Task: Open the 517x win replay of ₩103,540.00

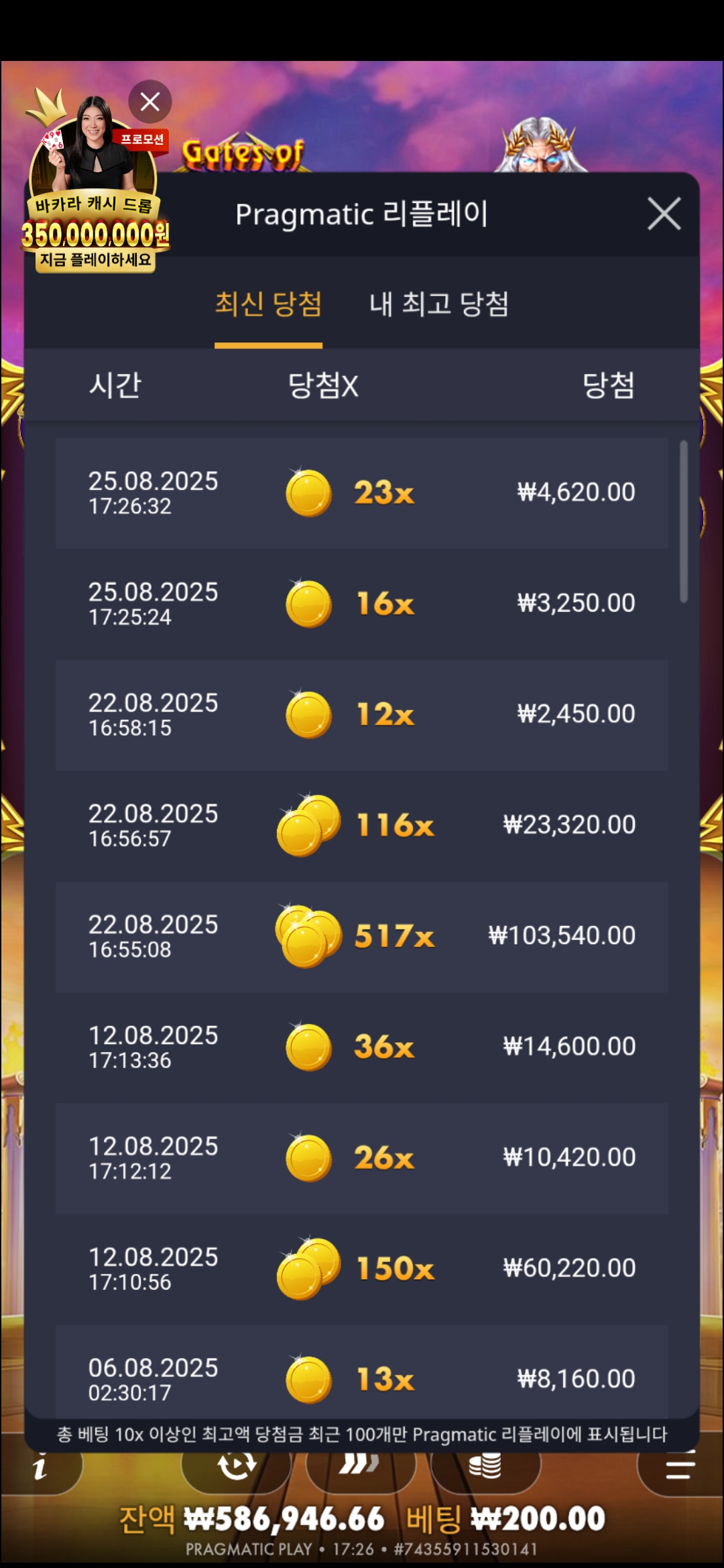Action: [362, 936]
